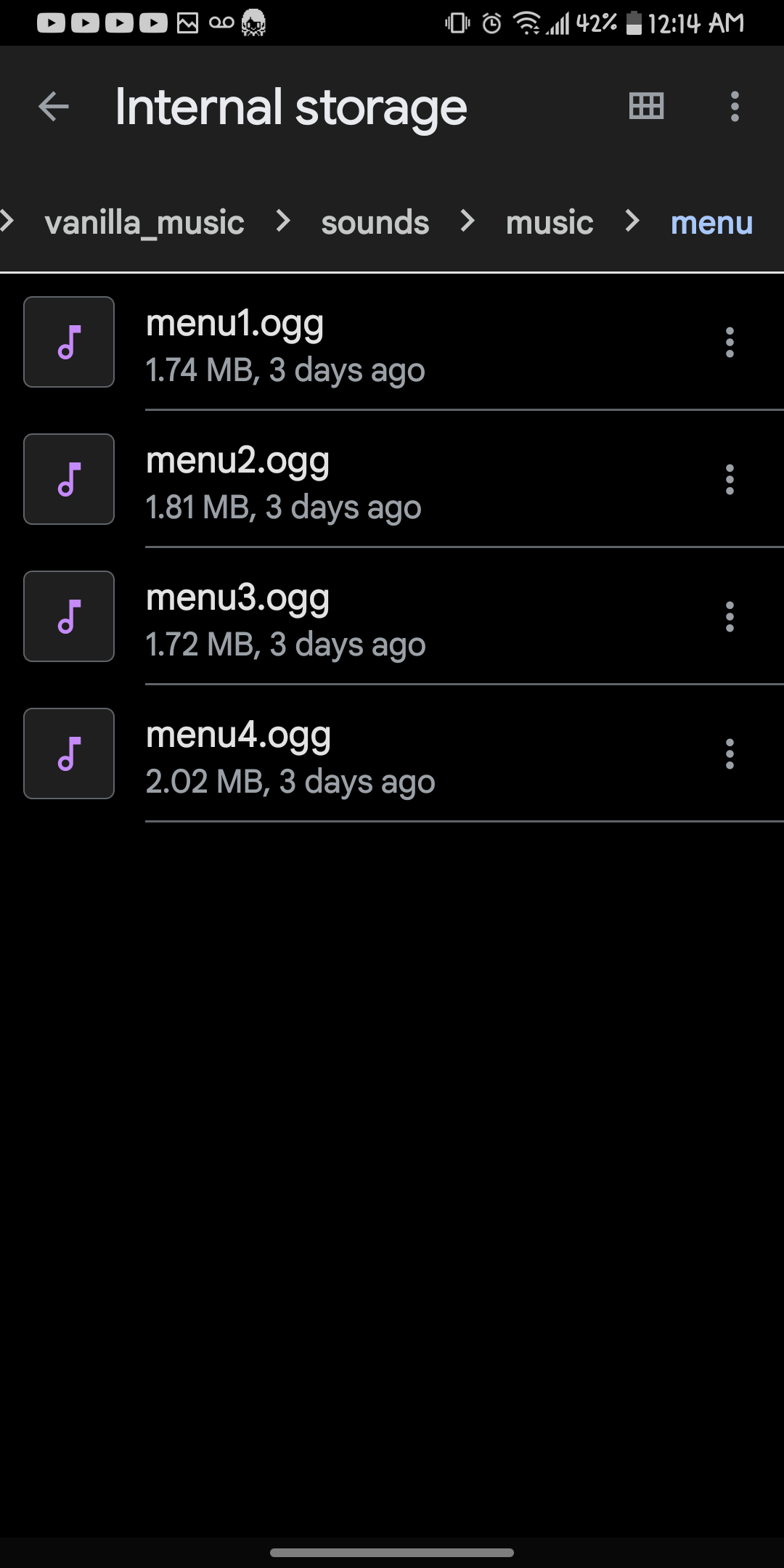Open the options menu for menu2.ogg
The width and height of the screenshot is (784, 1568).
[730, 479]
